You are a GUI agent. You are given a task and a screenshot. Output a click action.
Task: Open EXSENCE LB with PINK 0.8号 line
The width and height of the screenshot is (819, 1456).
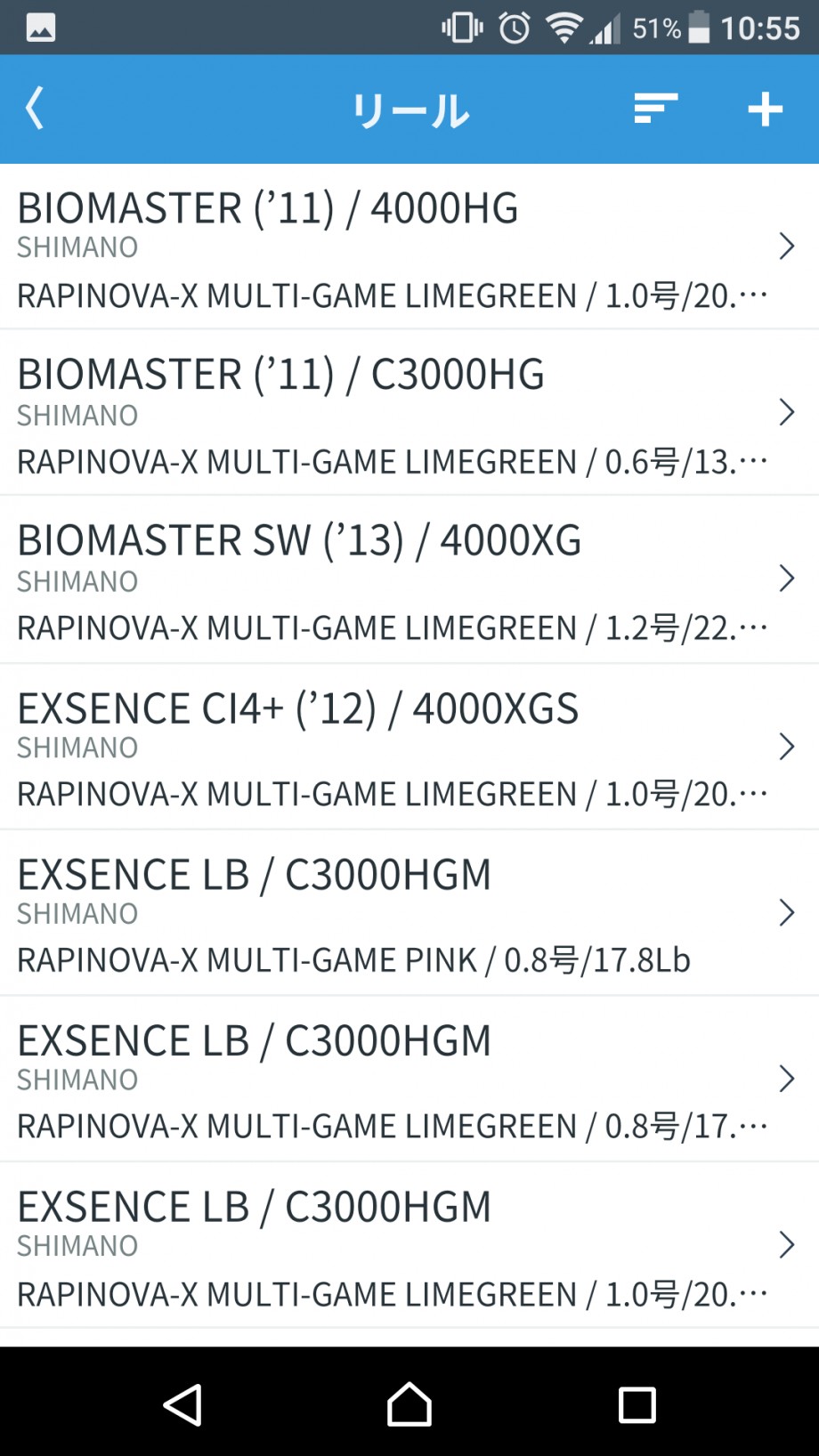pyautogui.click(x=409, y=913)
